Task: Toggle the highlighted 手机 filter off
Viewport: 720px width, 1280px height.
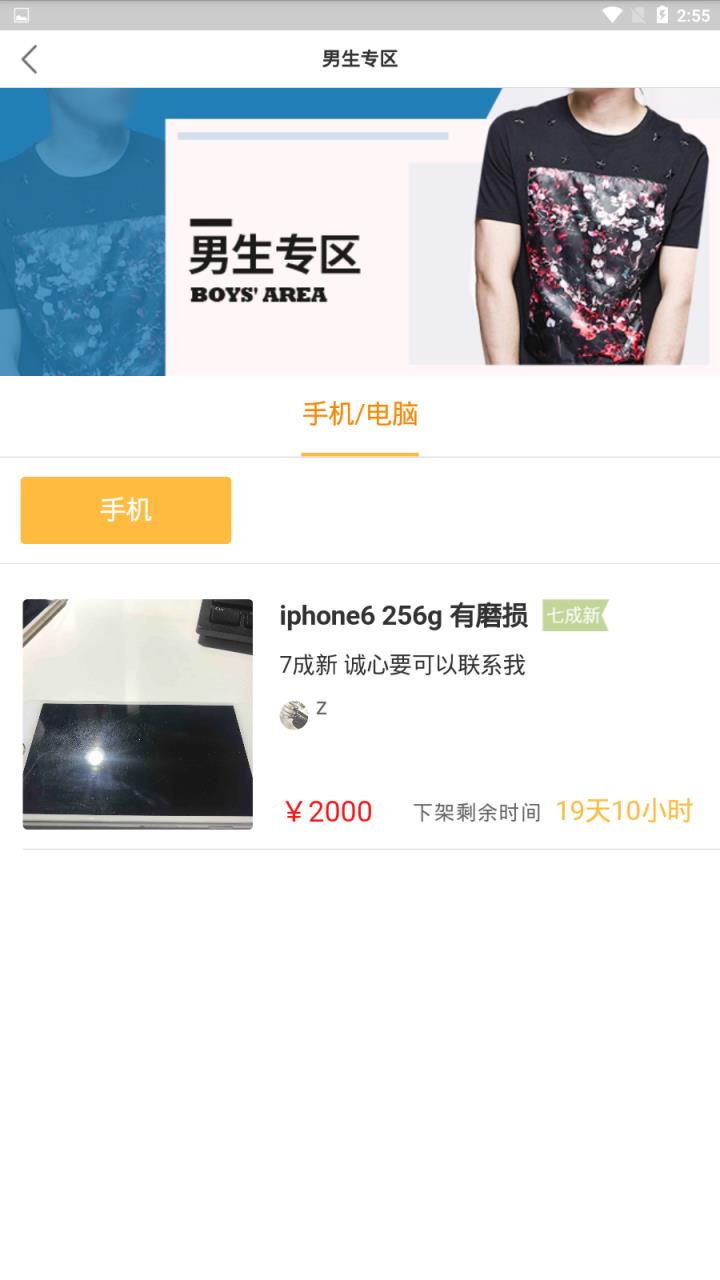Action: pyautogui.click(x=125, y=510)
